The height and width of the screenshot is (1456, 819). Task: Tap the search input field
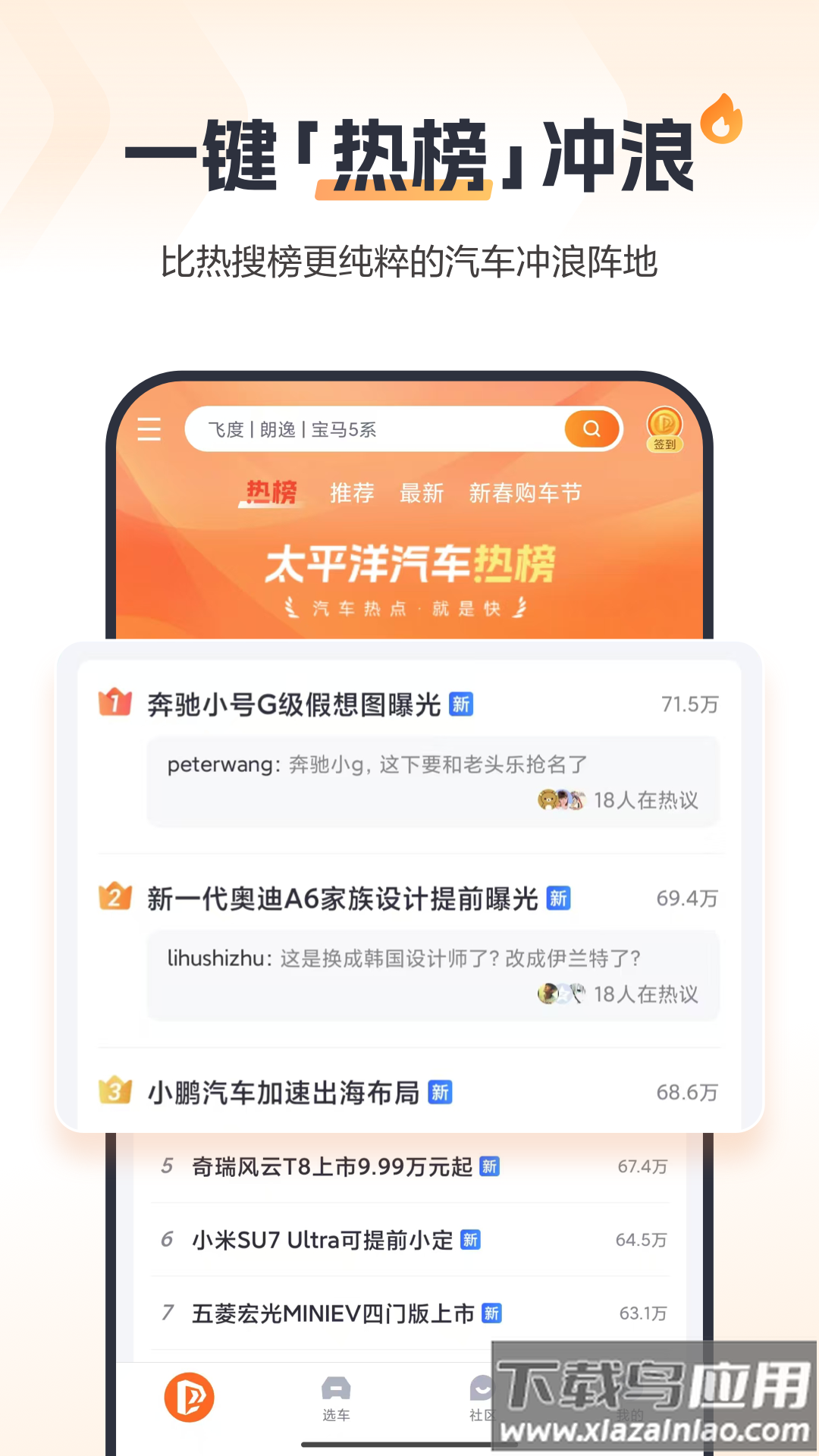(341, 429)
